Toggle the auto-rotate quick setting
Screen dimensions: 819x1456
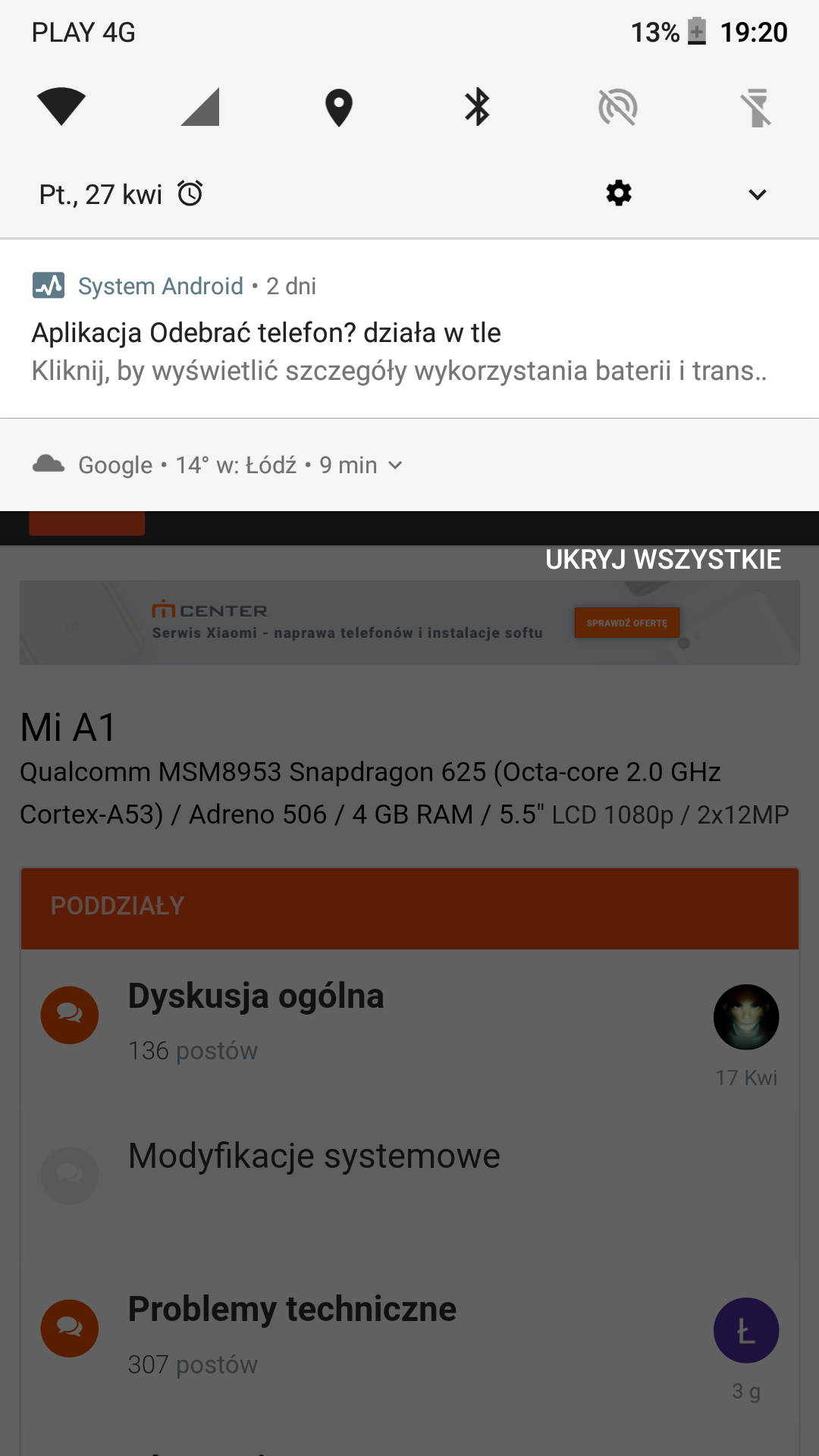tap(617, 107)
